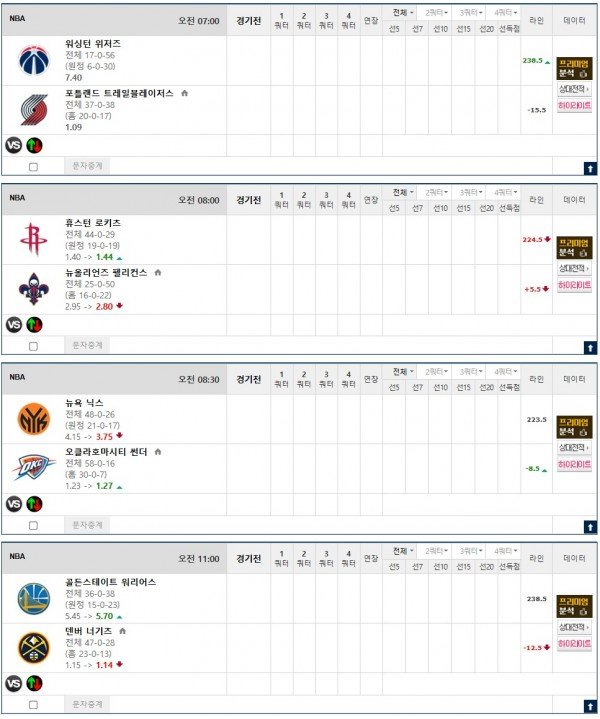600x719 pixels.
Task: Watch 하이라이트 for the Warriors–Nuggets game
Action: tap(574, 643)
